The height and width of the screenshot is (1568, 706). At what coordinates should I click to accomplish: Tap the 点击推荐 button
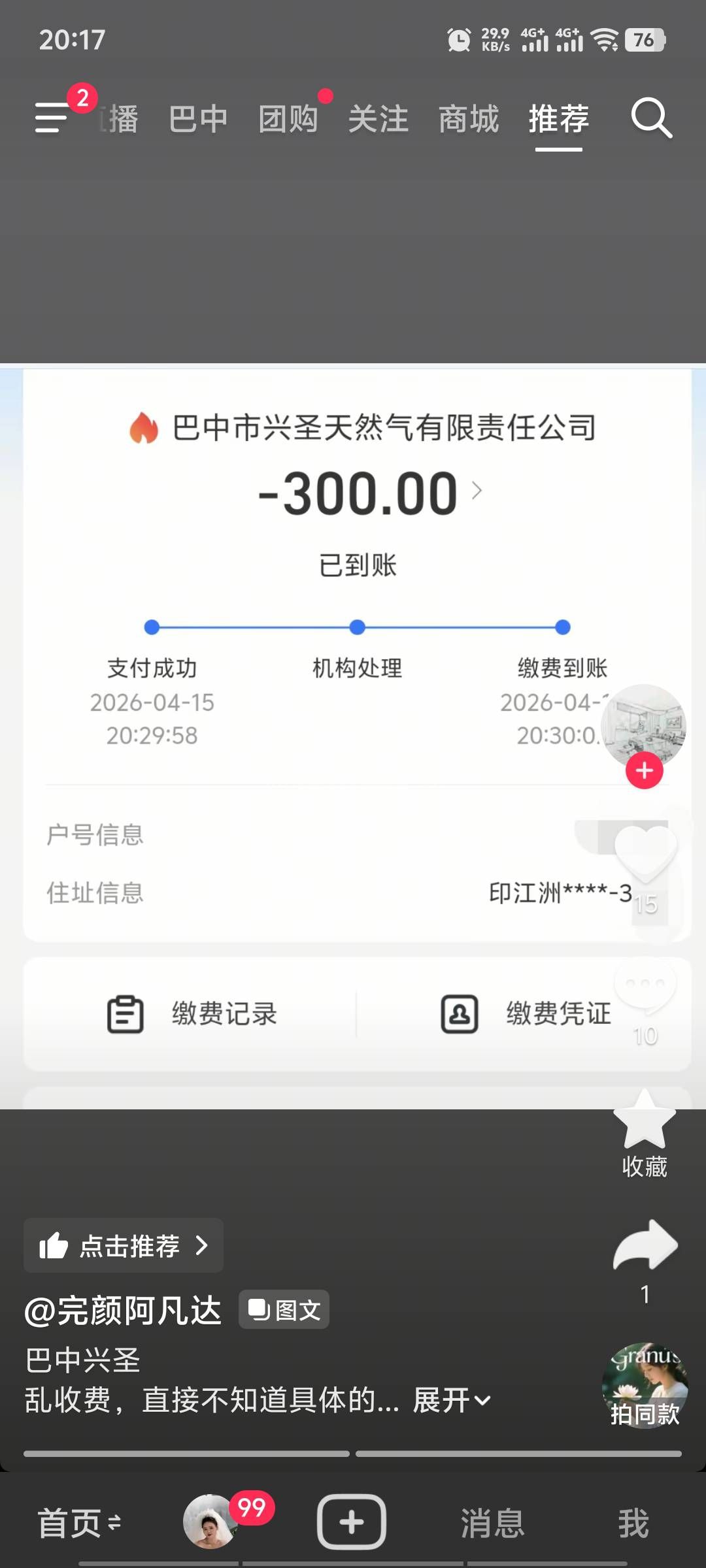pyautogui.click(x=124, y=1246)
